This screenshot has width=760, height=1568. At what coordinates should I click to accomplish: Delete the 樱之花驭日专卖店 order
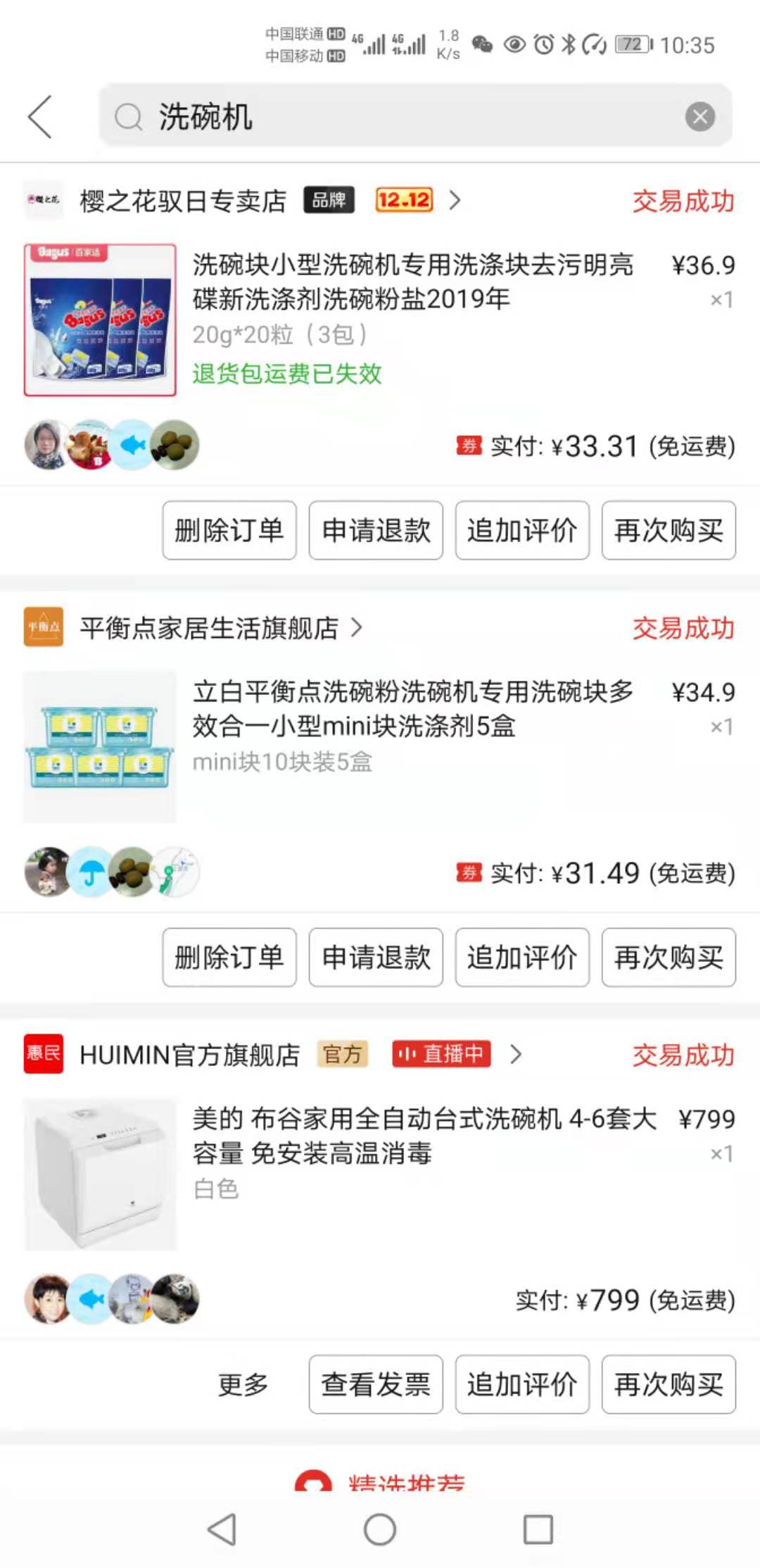[x=229, y=530]
